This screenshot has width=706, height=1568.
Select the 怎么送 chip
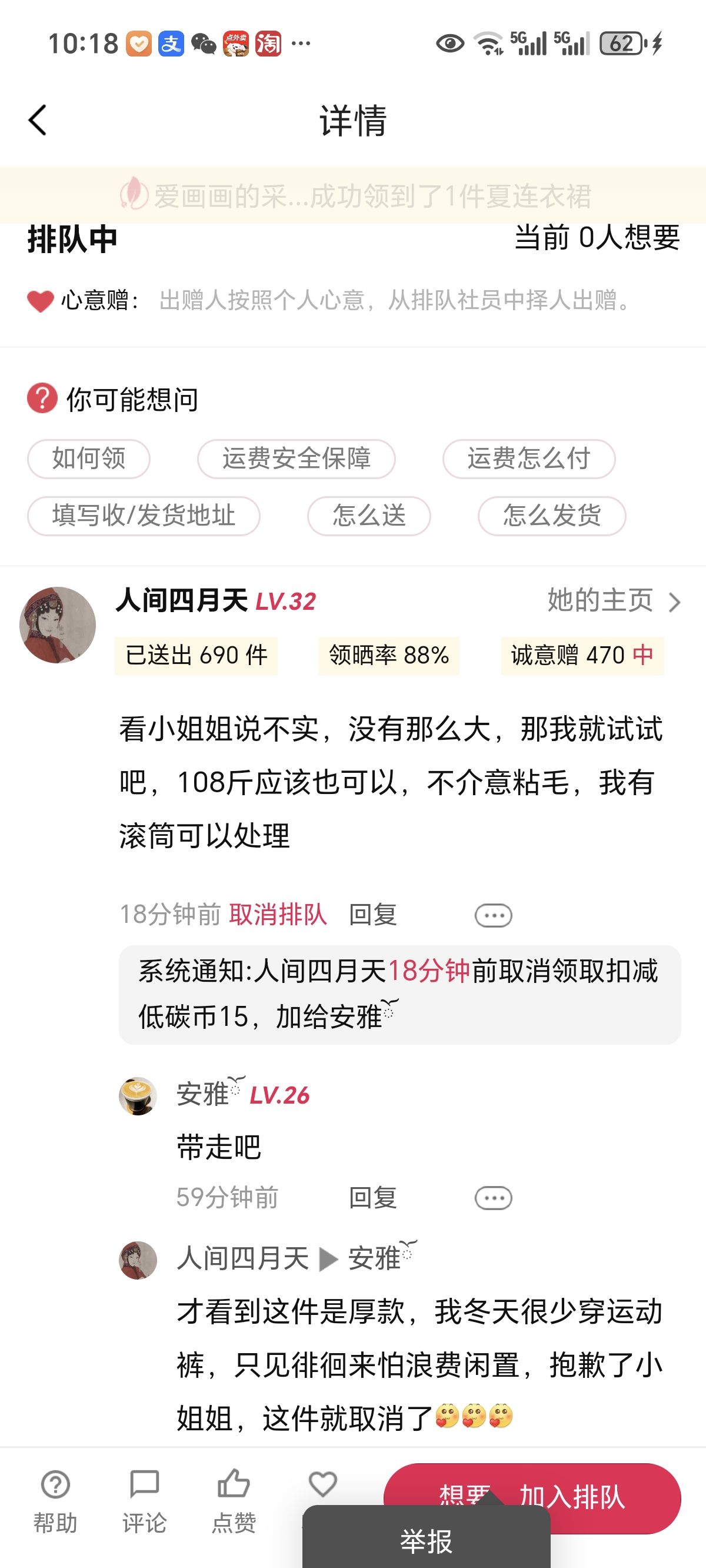(369, 516)
